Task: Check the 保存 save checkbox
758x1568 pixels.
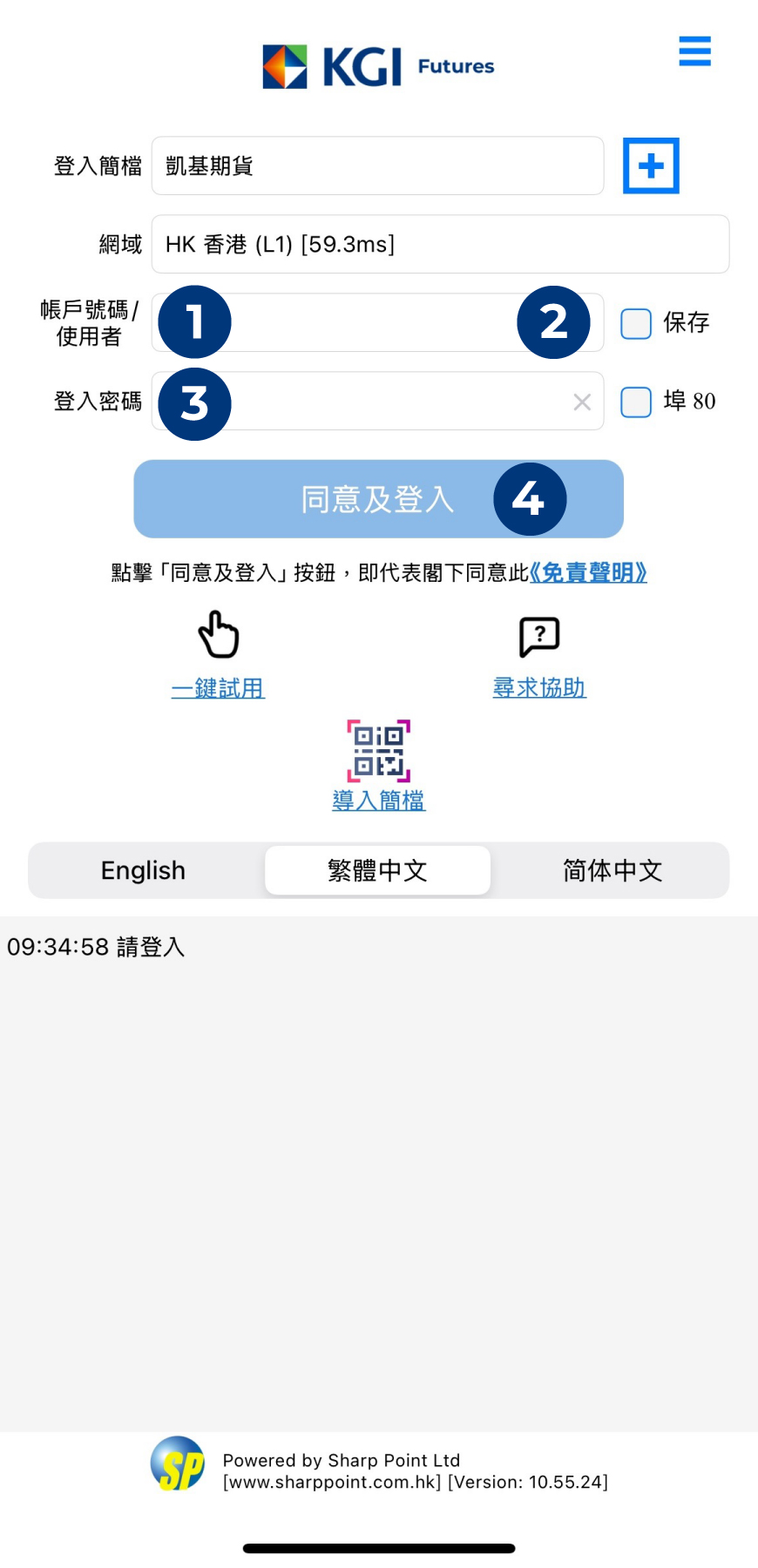Action: click(x=636, y=323)
